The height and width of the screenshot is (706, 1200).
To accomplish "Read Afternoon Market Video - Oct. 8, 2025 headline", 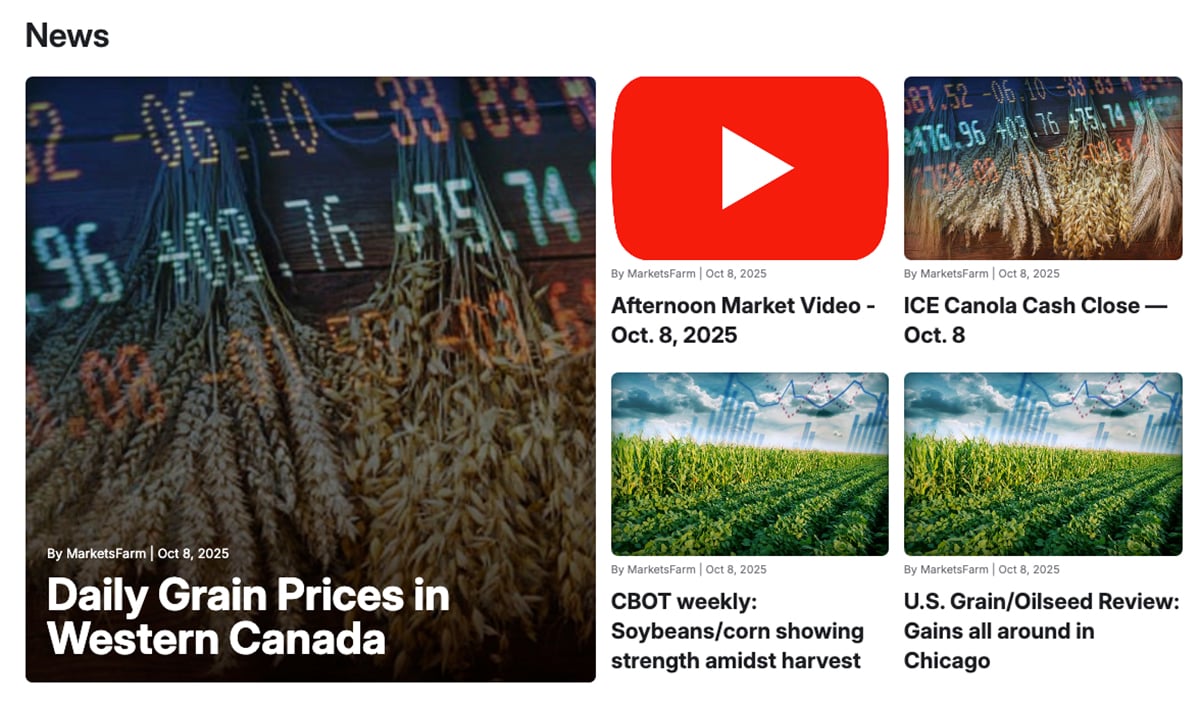I will (x=742, y=320).
